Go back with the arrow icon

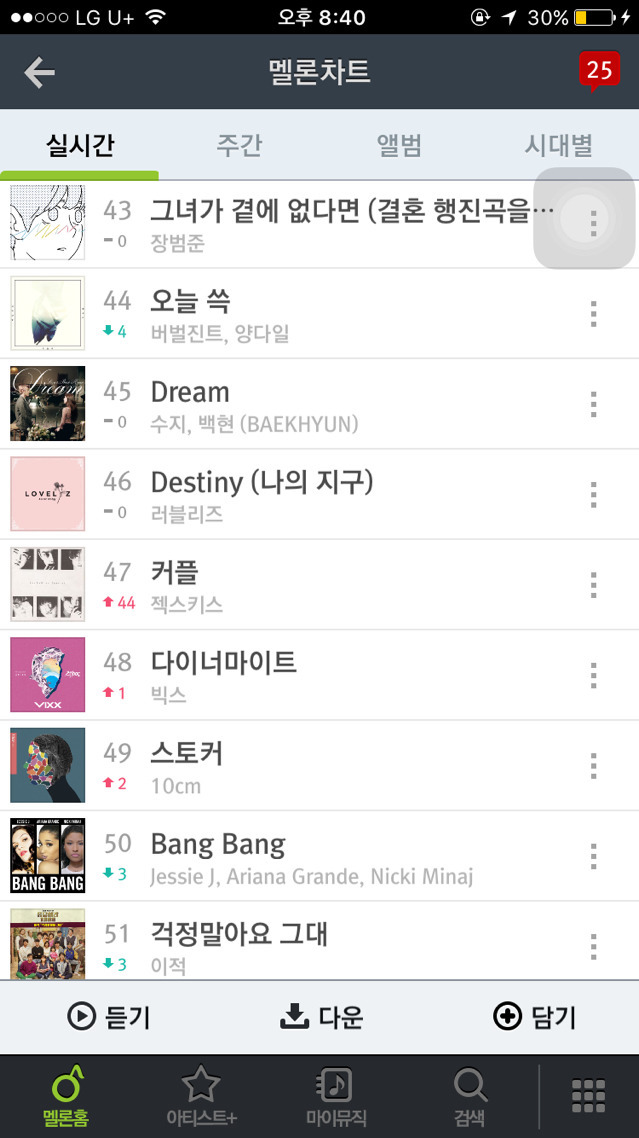39,72
